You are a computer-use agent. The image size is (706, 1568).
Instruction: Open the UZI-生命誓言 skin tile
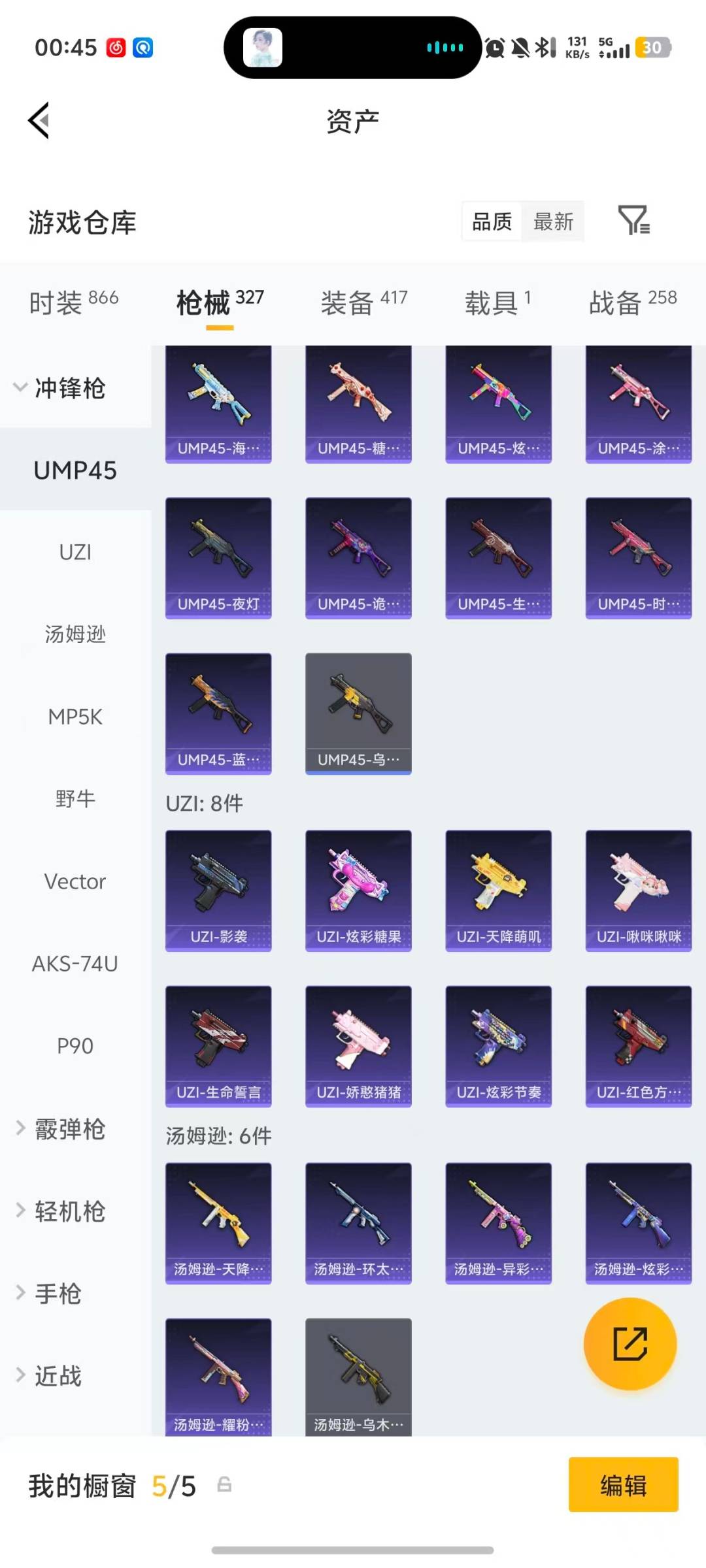point(218,1045)
